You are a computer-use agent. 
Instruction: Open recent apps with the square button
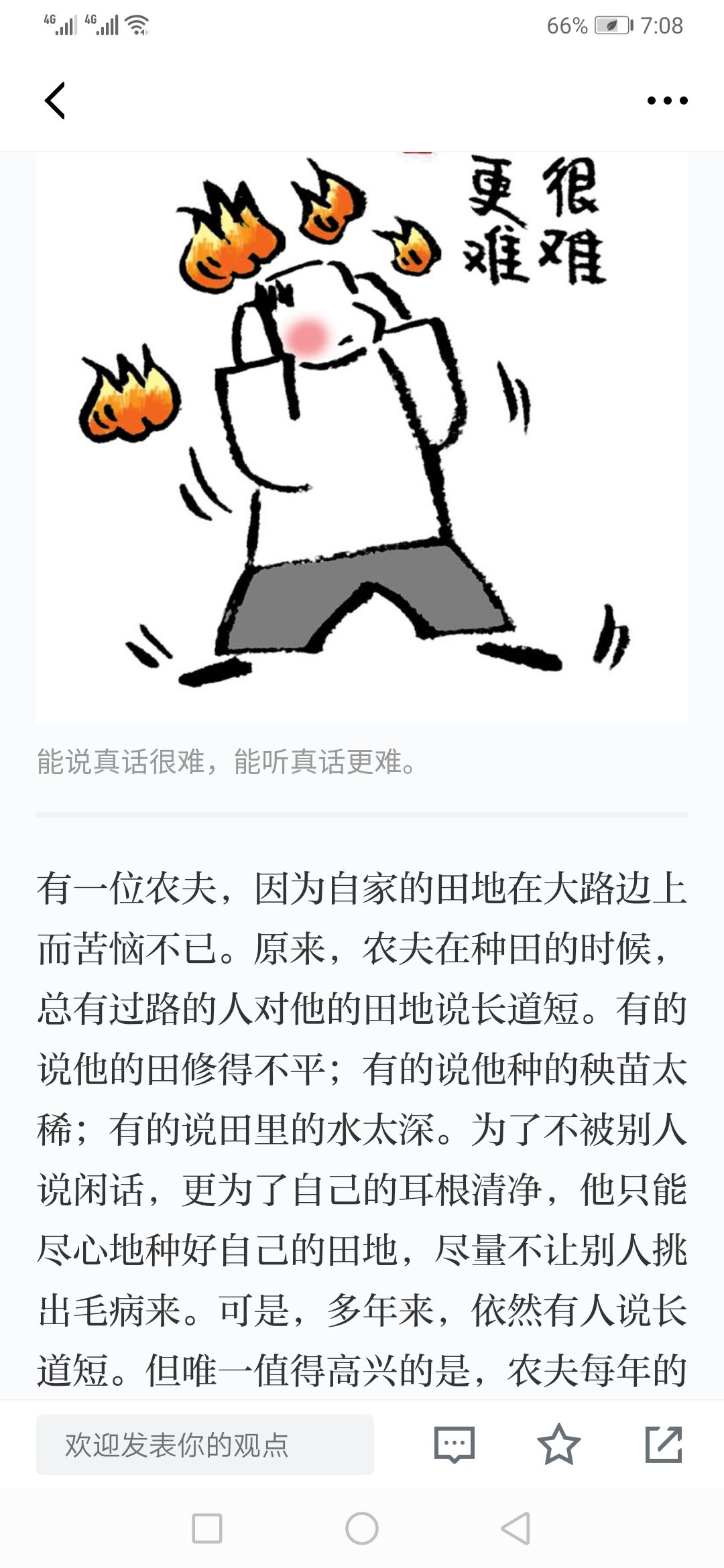(x=207, y=1528)
